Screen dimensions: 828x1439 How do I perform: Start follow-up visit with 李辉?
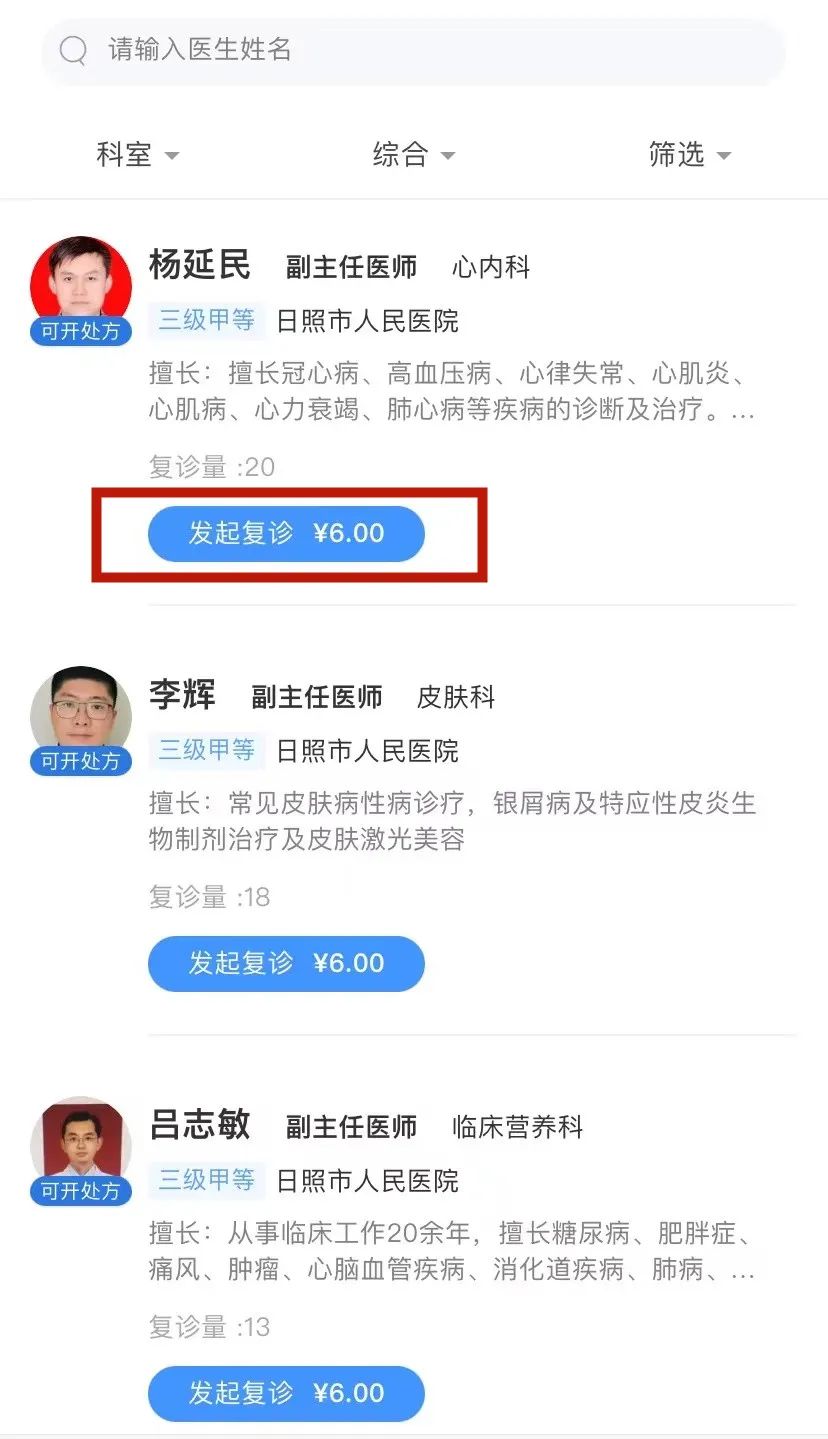(286, 963)
